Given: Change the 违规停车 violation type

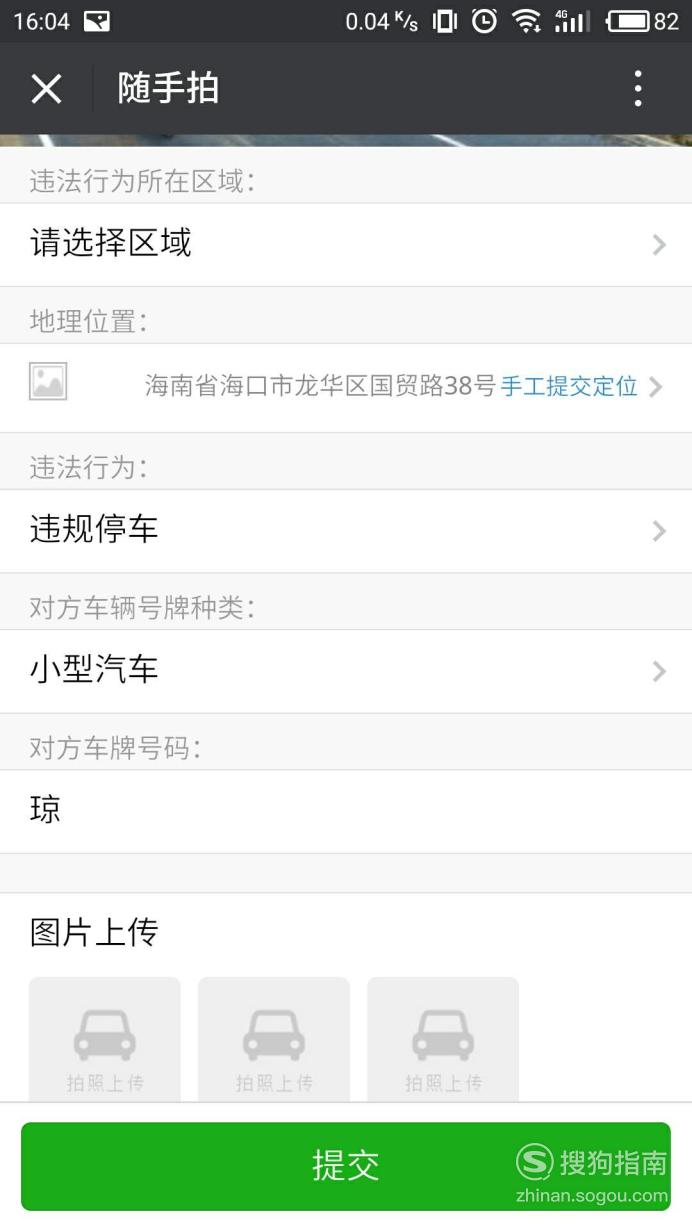Looking at the screenshot, I should tap(346, 530).
